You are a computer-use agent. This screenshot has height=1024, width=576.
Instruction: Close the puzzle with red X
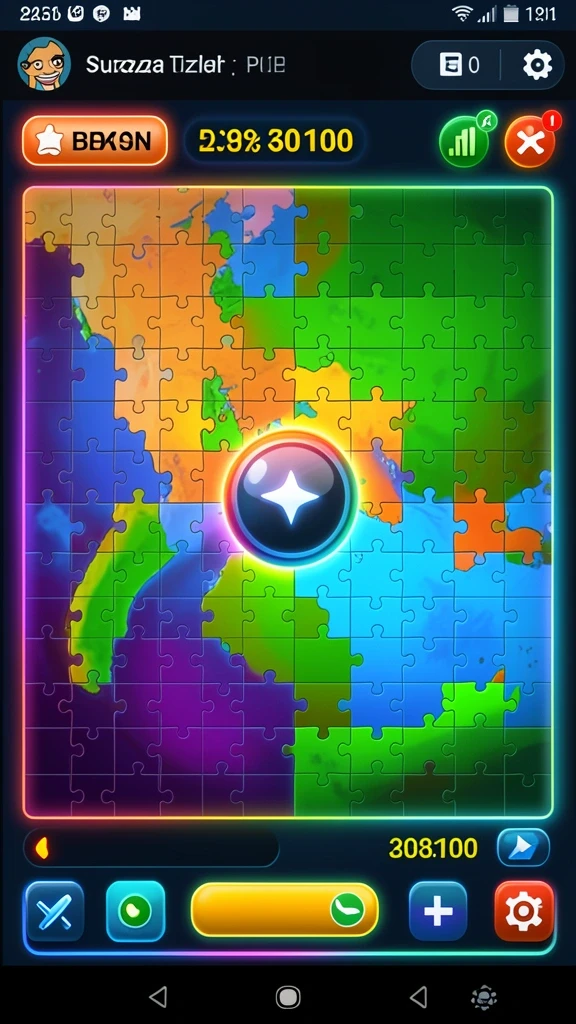tap(530, 142)
